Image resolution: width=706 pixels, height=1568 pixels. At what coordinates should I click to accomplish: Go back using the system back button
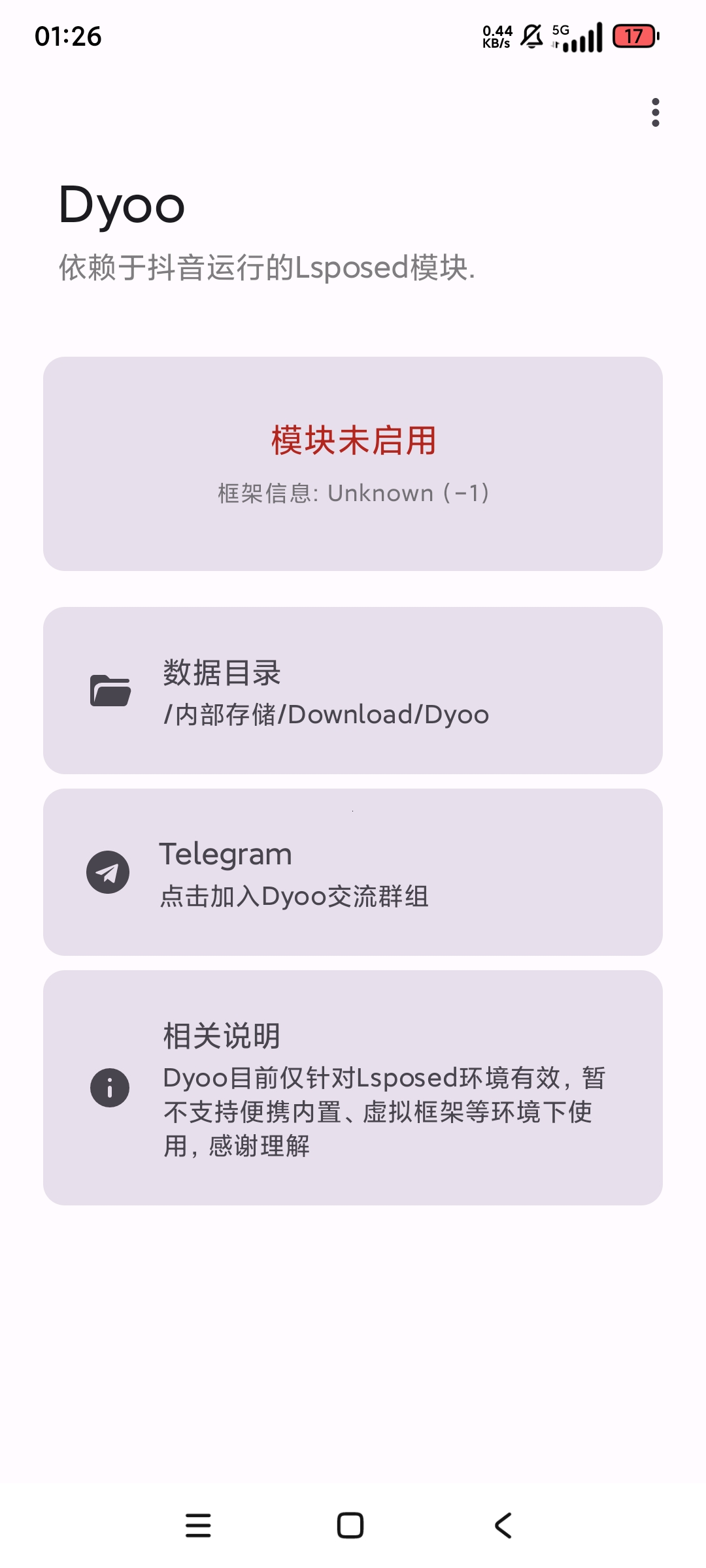503,1526
